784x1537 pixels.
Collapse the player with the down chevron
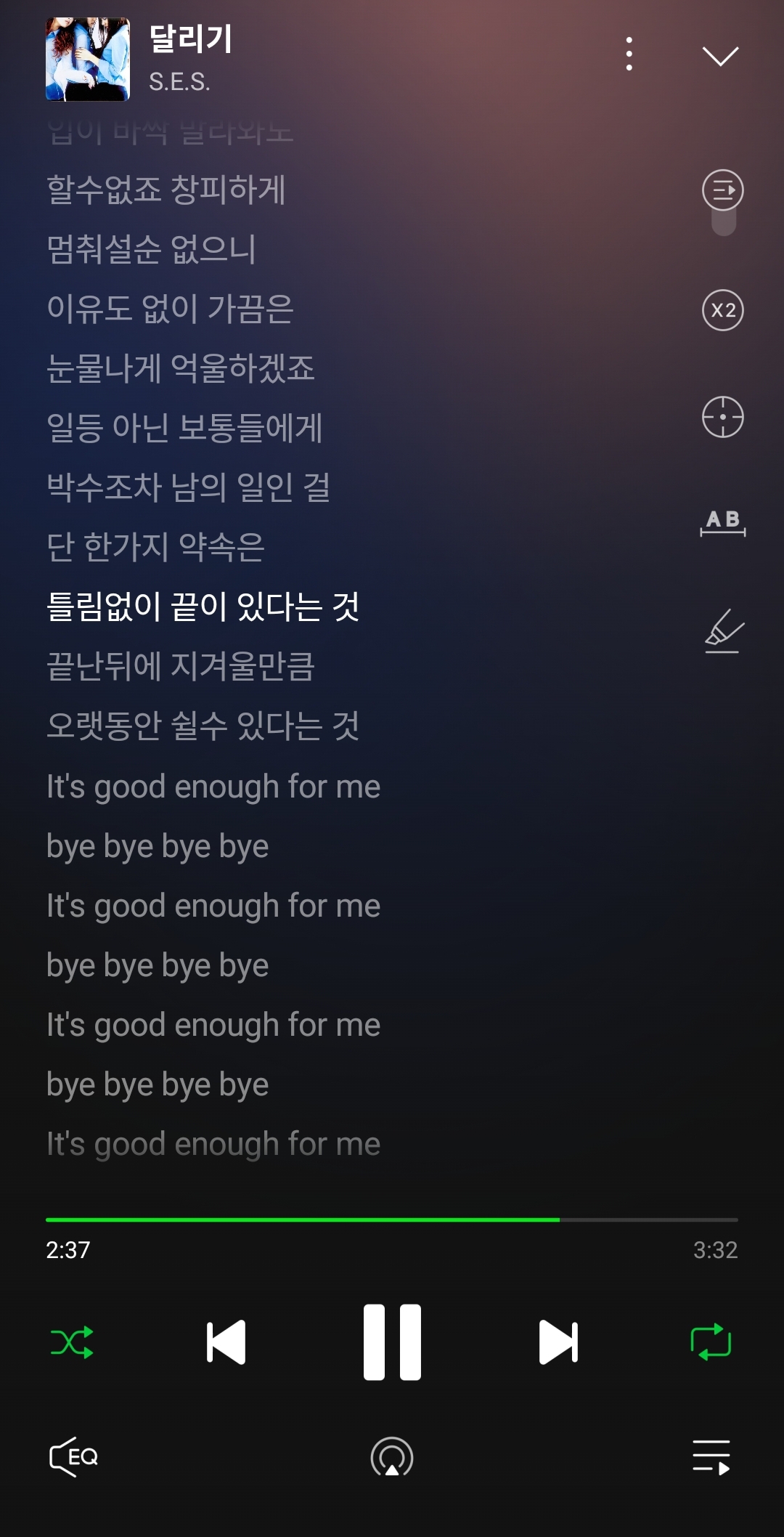(x=720, y=56)
